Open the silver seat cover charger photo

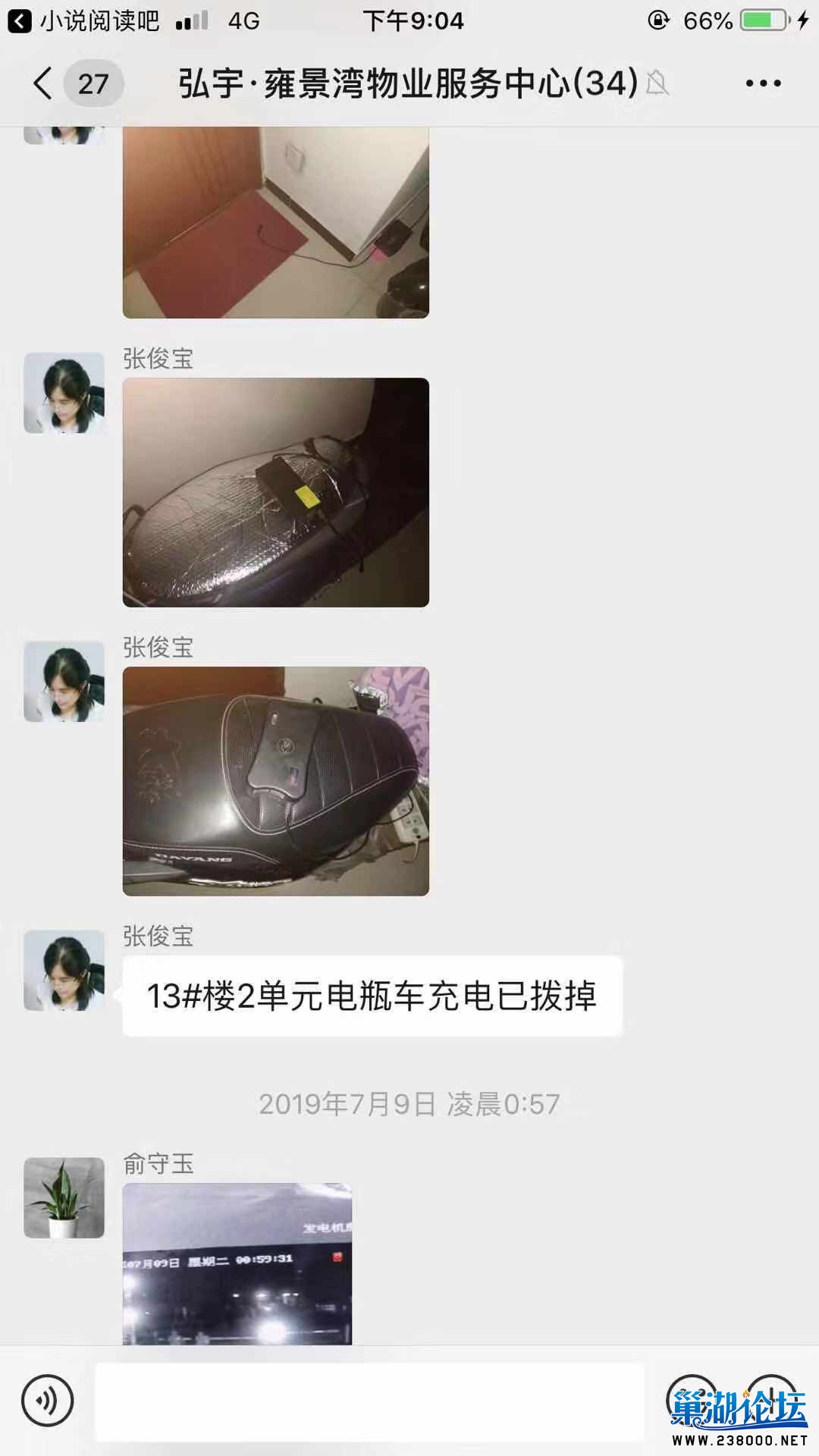pos(275,492)
